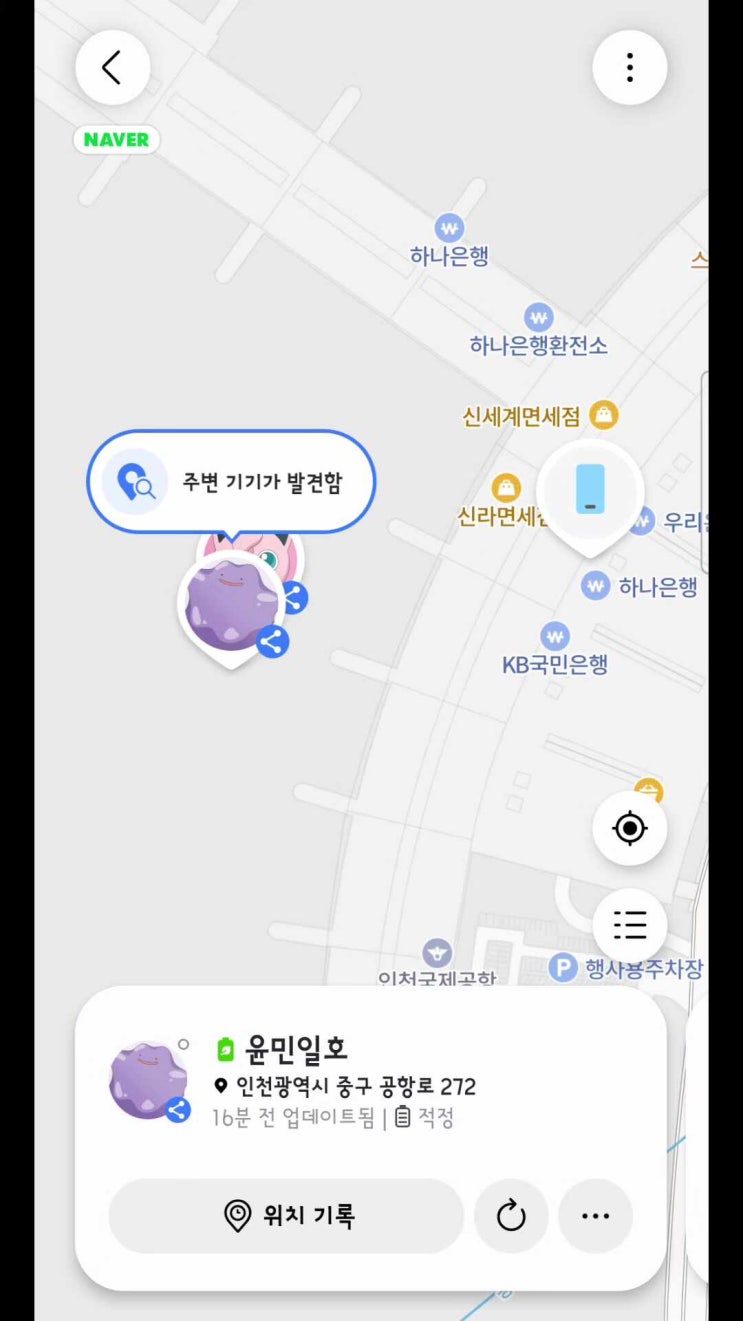
Task: Go back using the top-left arrow
Action: pos(112,68)
